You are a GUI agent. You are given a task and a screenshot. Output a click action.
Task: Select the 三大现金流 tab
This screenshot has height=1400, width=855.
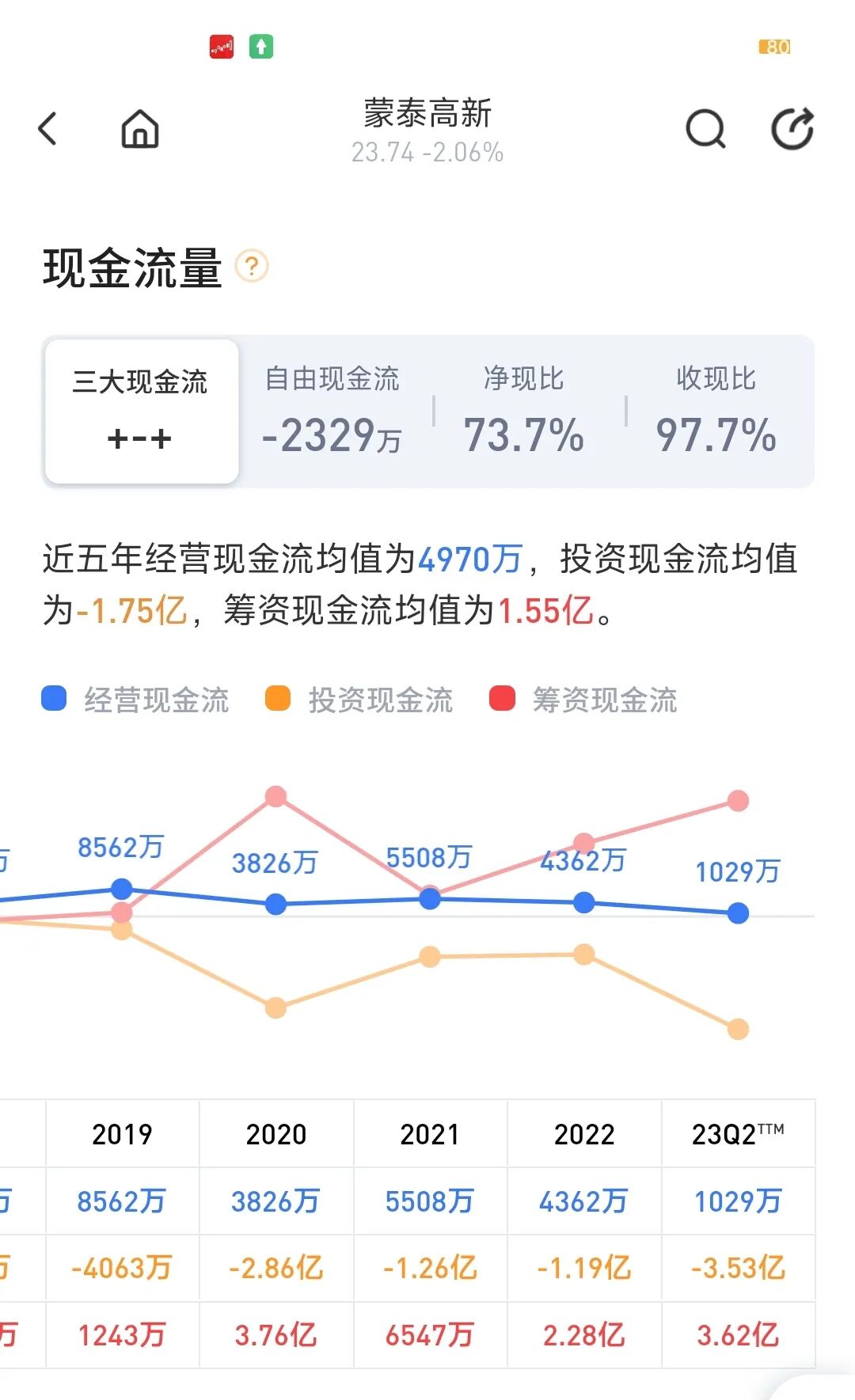[142, 412]
